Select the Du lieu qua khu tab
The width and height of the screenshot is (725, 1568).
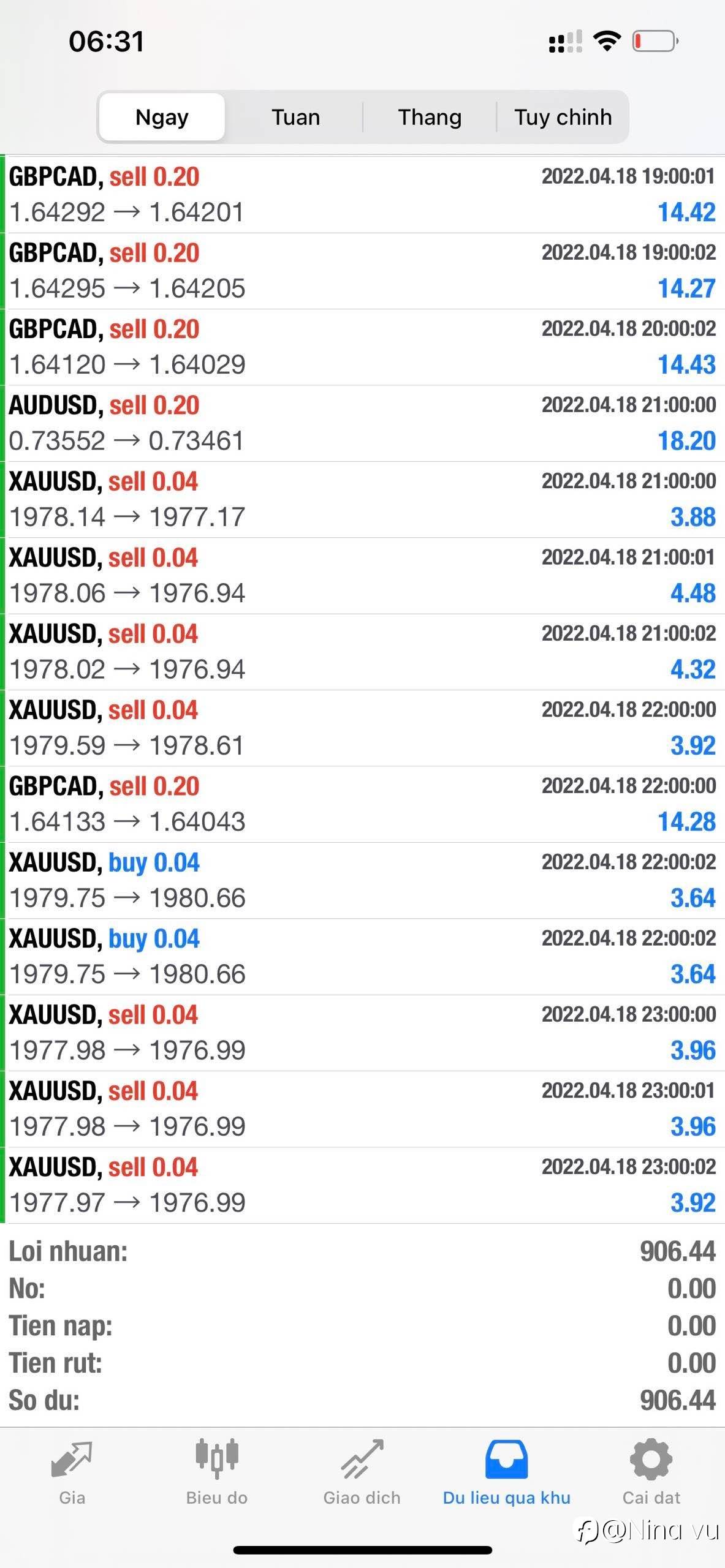[506, 1471]
